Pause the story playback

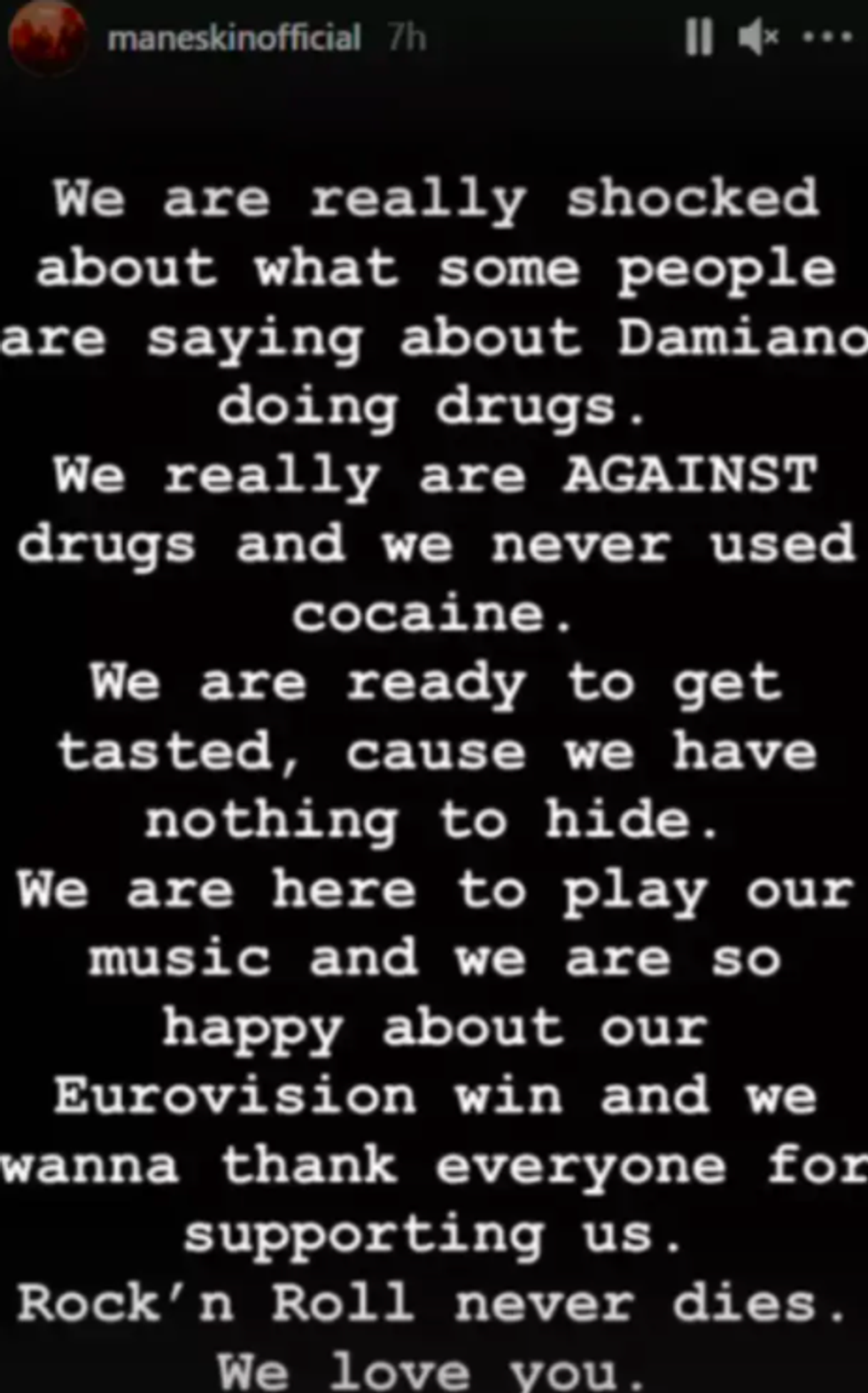[x=699, y=37]
